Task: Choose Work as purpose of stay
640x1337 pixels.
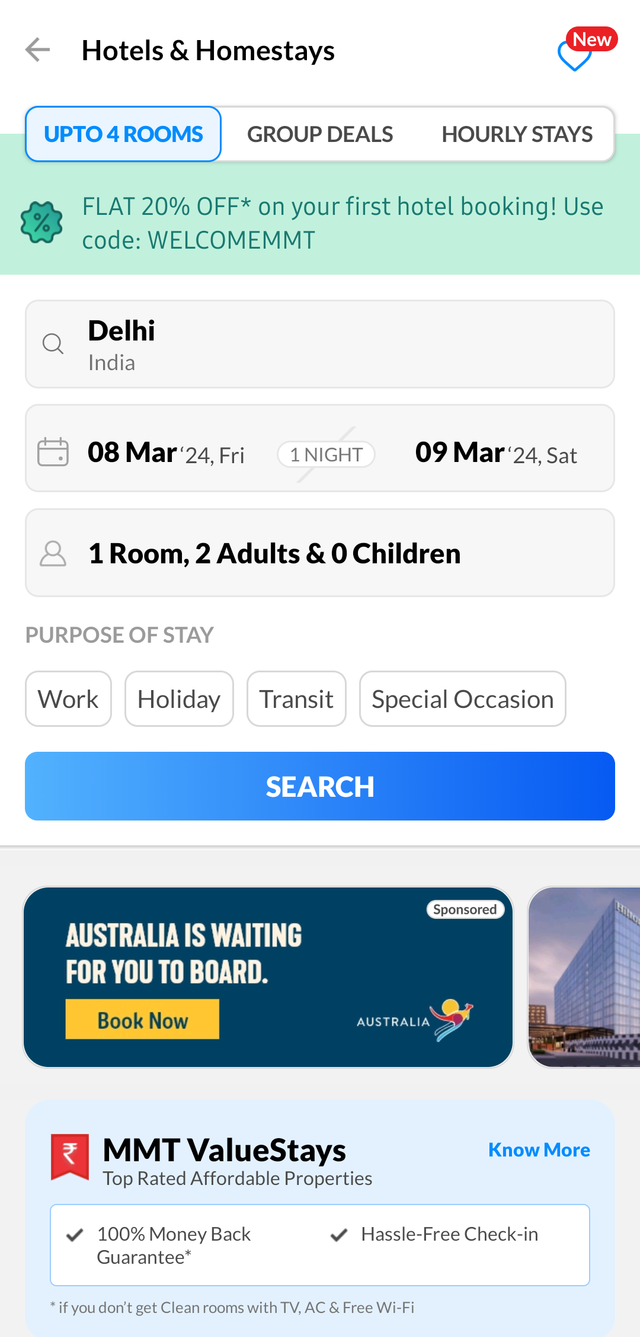Action: point(68,699)
